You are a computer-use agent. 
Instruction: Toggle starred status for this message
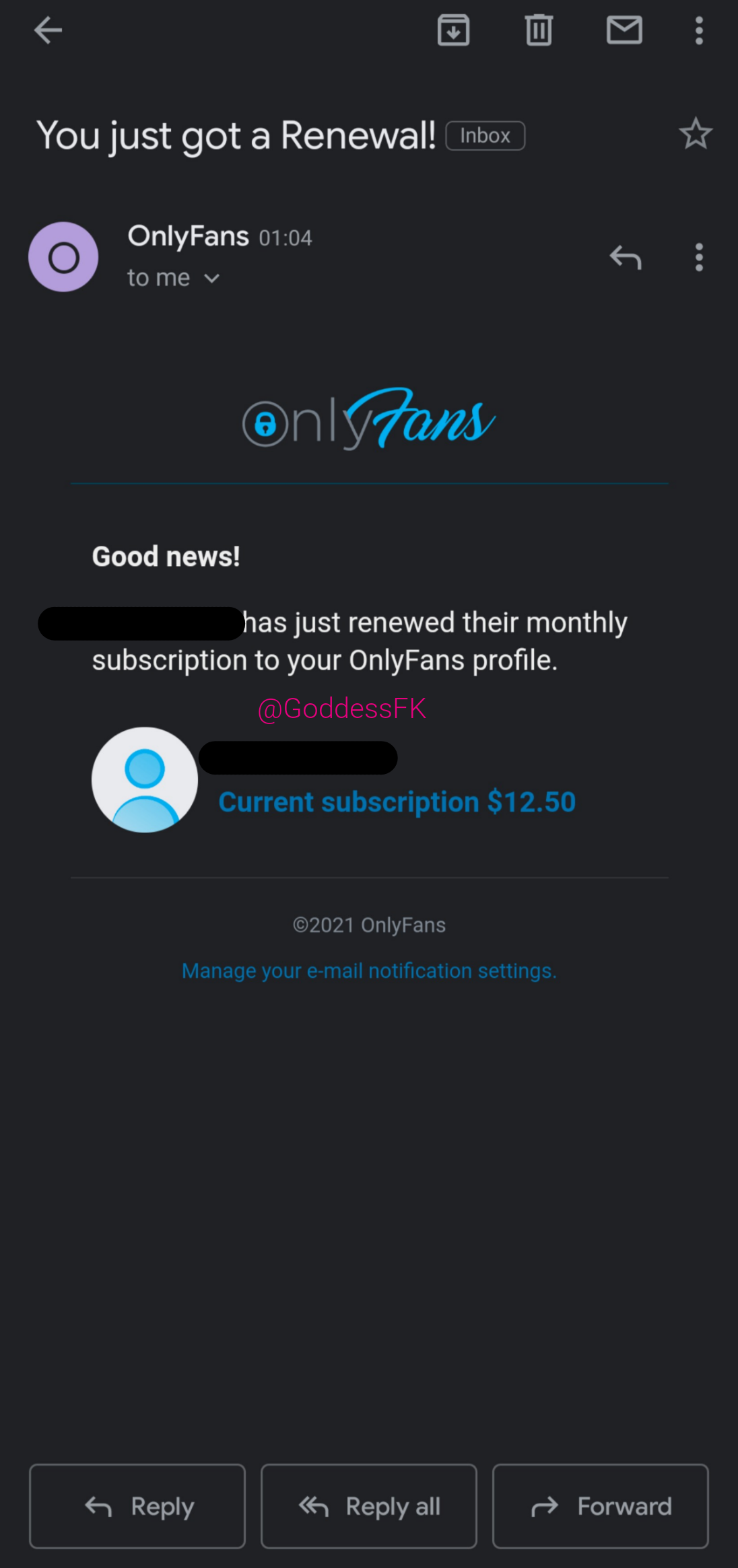(696, 134)
